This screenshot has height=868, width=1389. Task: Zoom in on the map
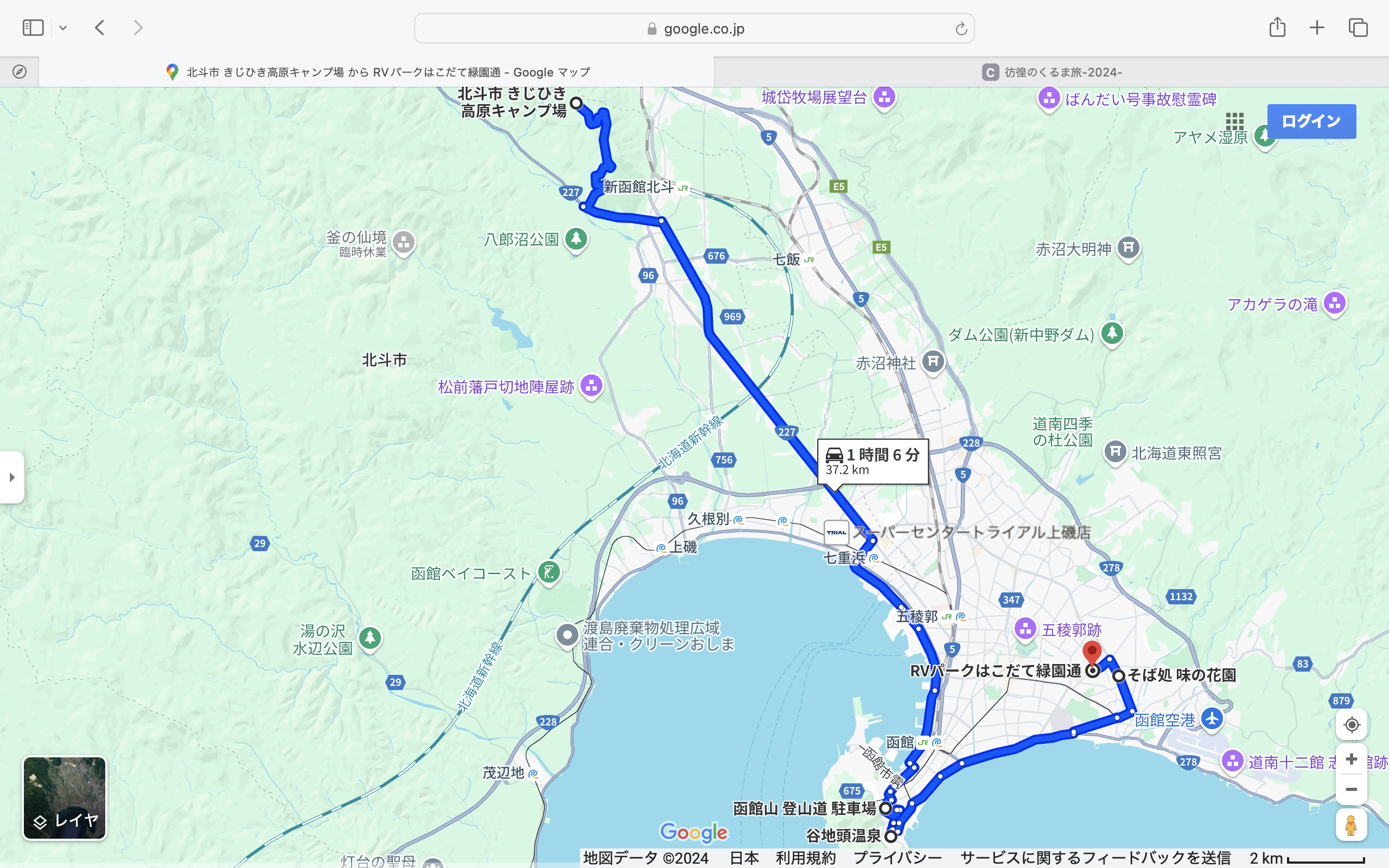(x=1352, y=759)
